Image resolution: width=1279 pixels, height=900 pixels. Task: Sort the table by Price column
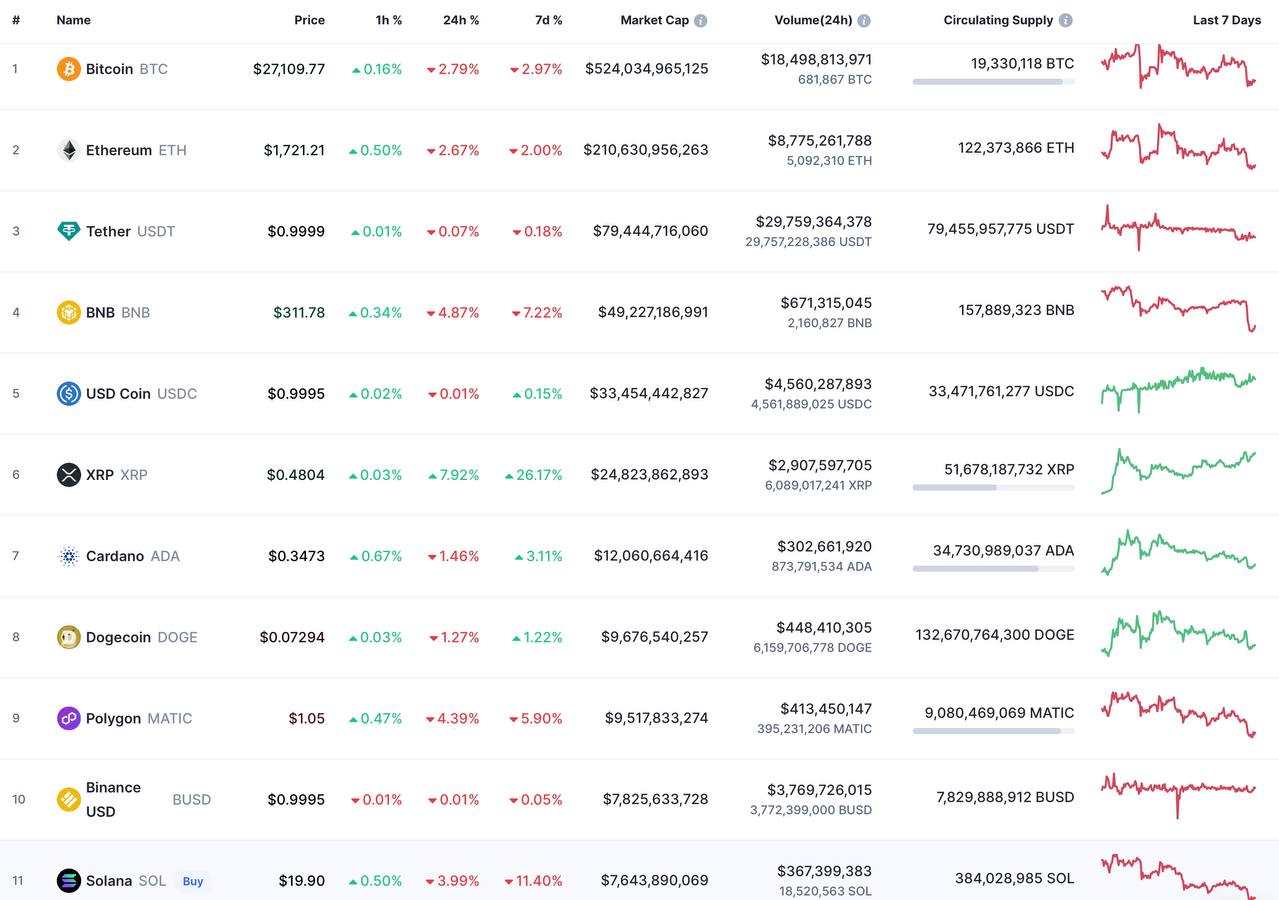pos(309,20)
